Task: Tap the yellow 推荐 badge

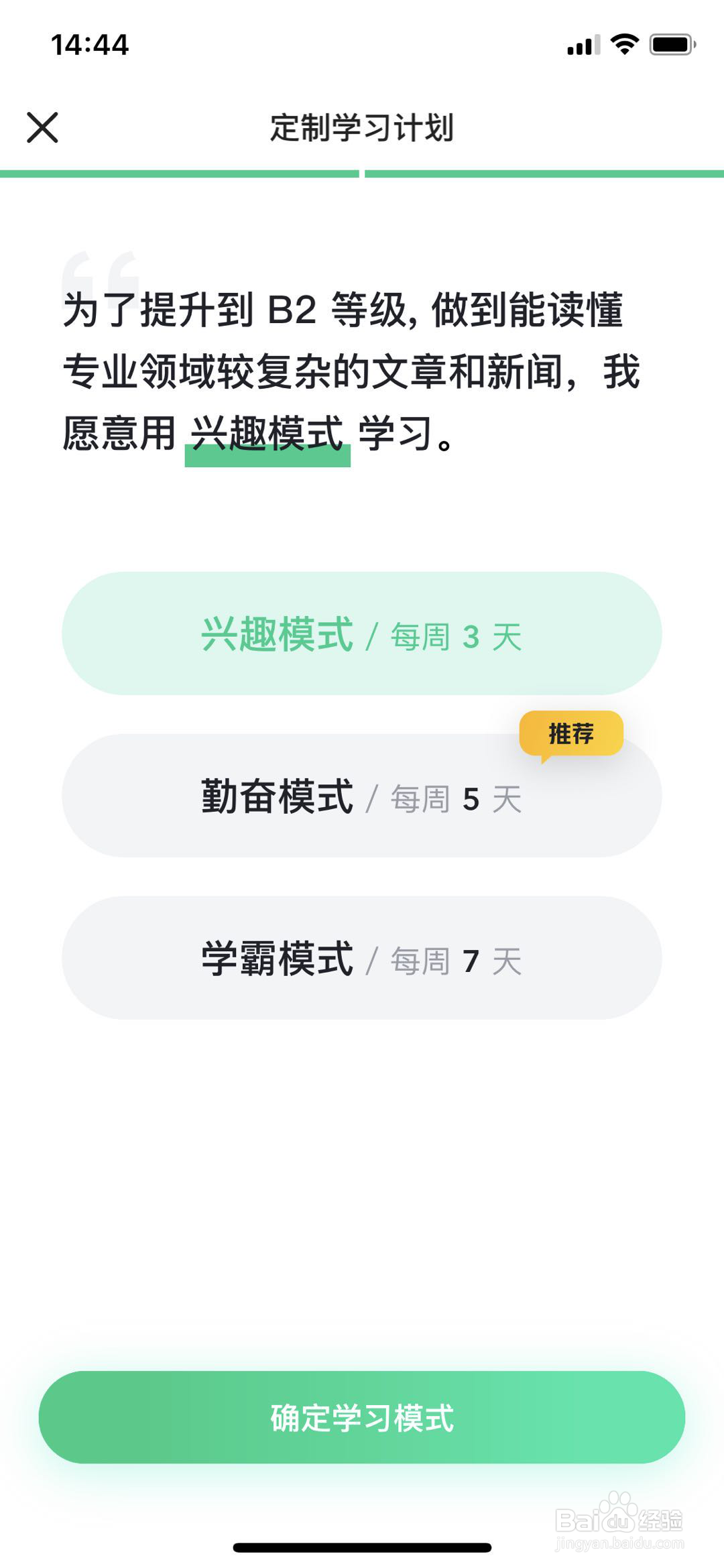Action: tap(571, 735)
